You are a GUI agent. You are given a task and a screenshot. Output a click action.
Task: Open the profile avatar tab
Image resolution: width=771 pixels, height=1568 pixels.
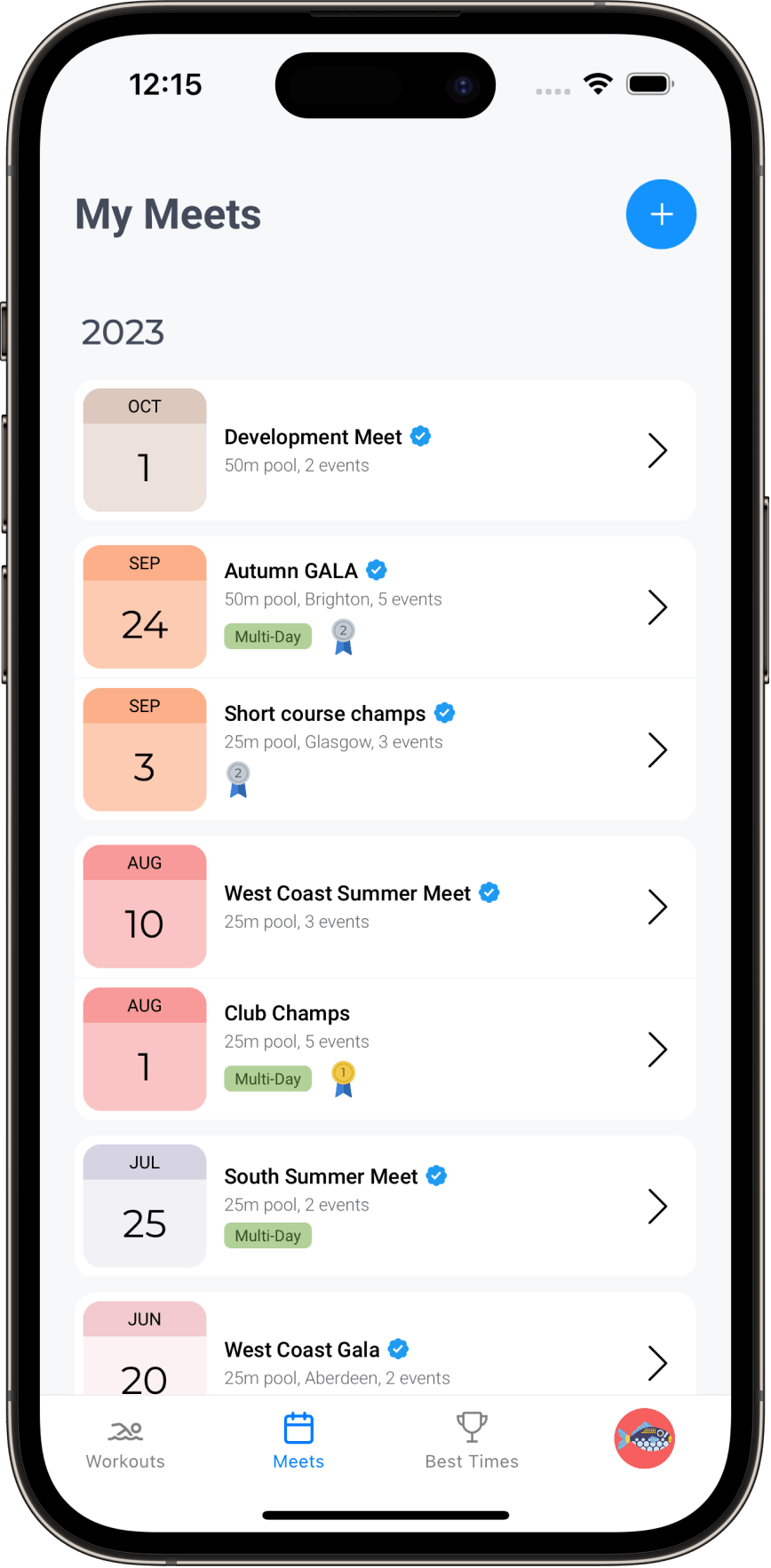(645, 1438)
